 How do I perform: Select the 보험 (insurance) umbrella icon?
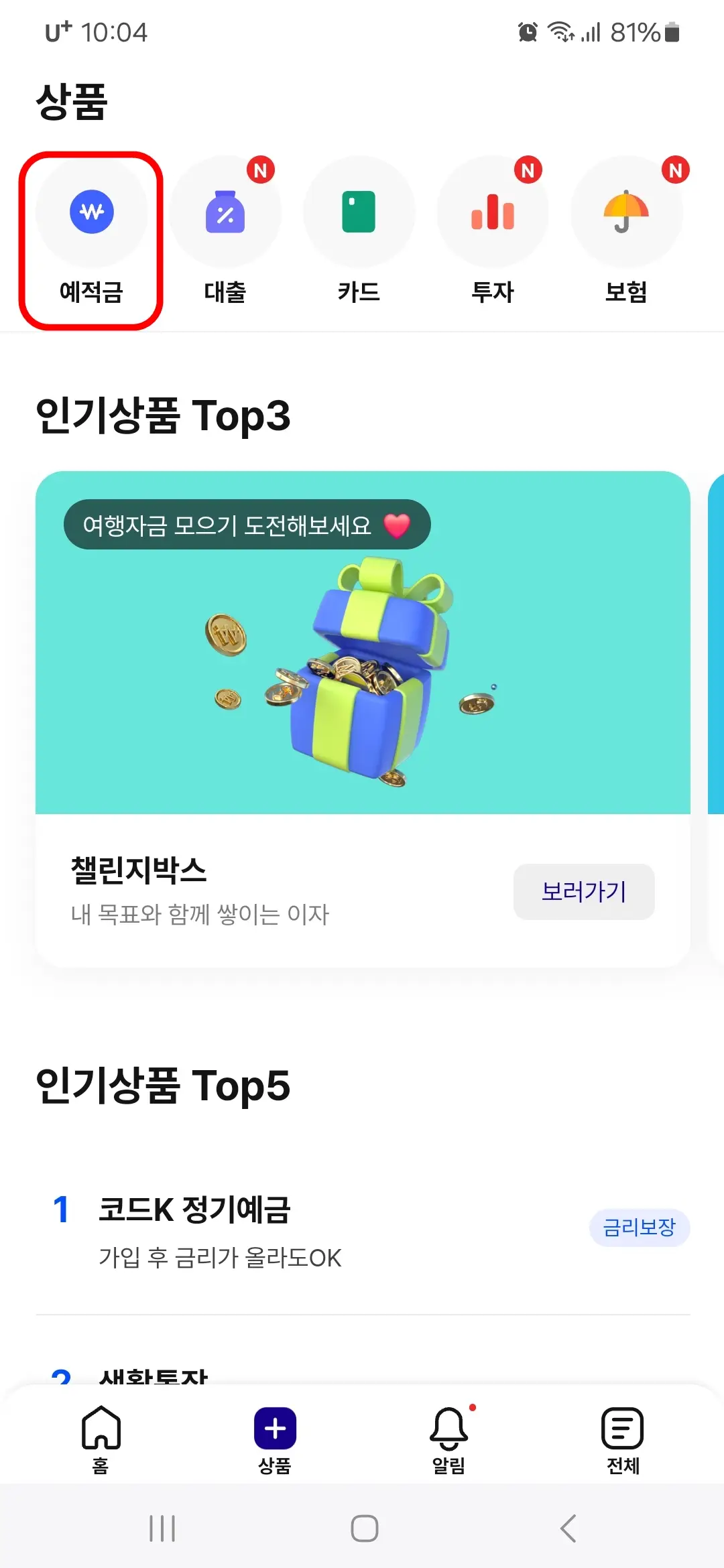(626, 212)
